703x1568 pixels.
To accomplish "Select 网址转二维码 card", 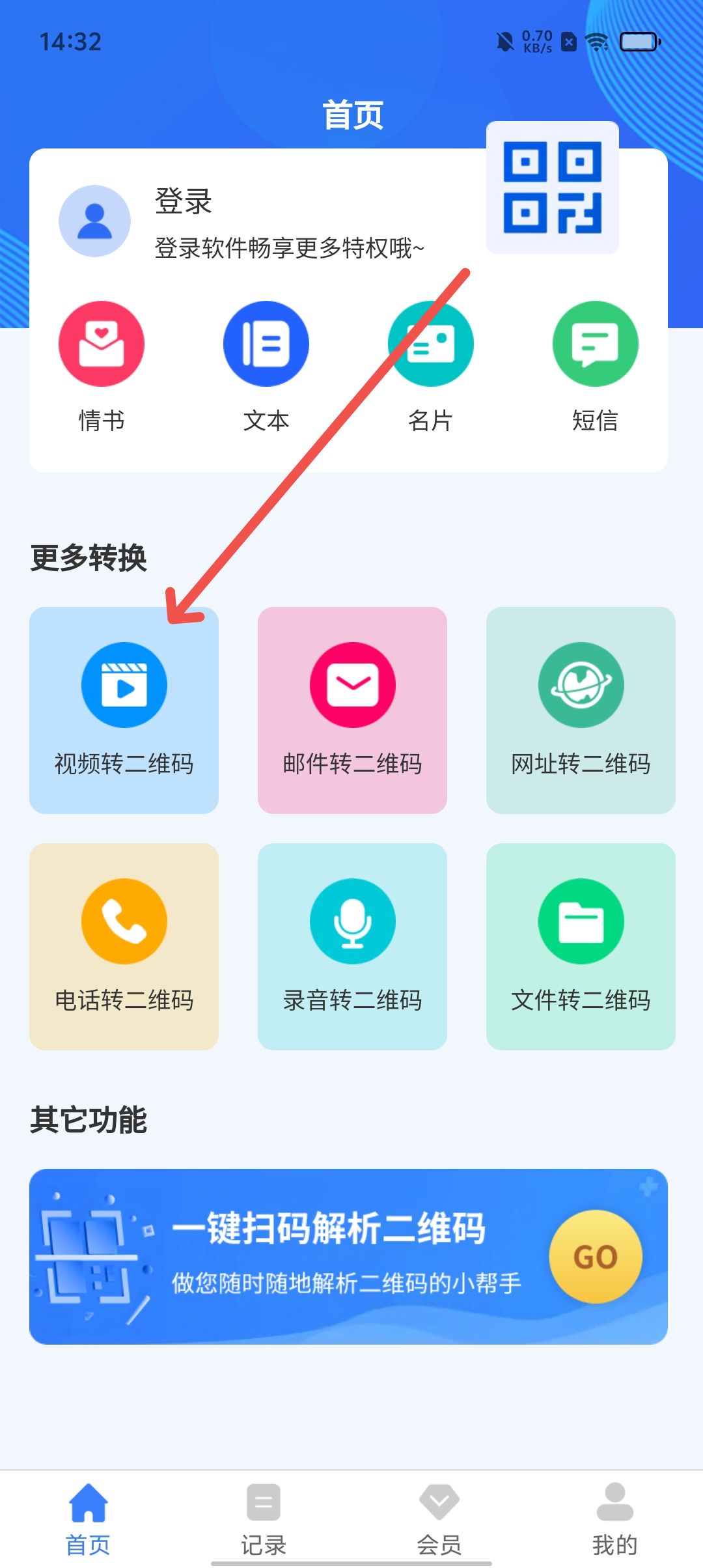I will (x=581, y=710).
